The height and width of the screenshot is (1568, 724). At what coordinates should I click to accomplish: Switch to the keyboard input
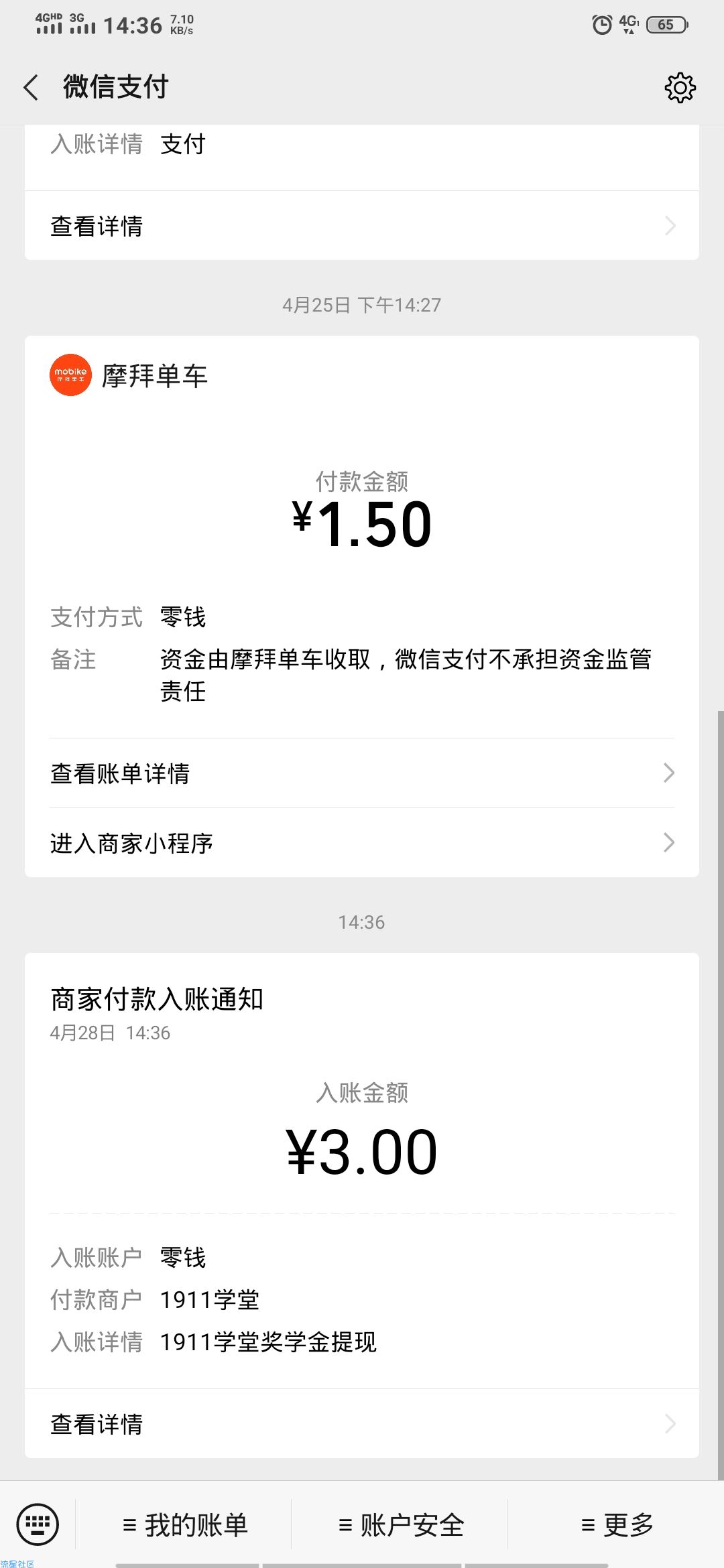pyautogui.click(x=38, y=1524)
